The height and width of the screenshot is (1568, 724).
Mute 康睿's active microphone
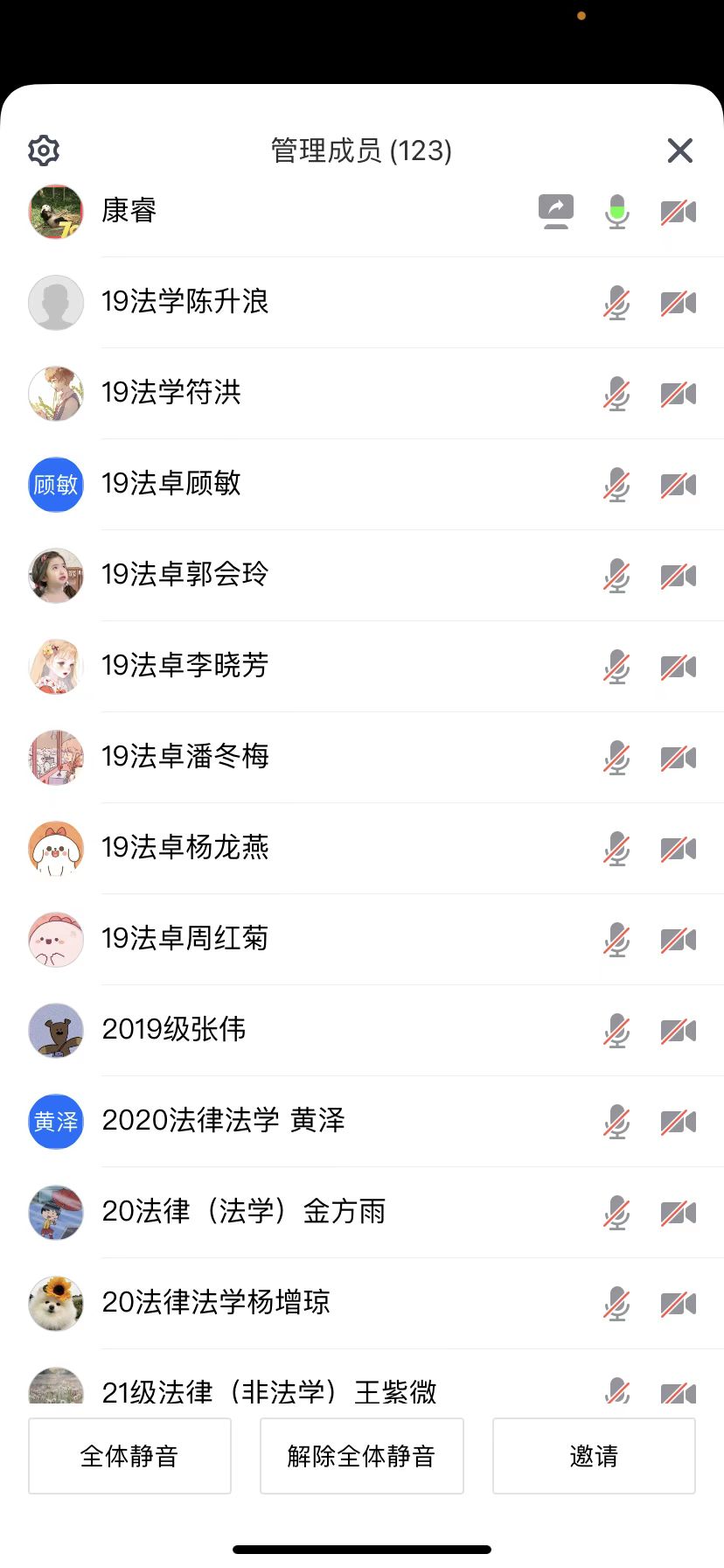pyautogui.click(x=617, y=212)
